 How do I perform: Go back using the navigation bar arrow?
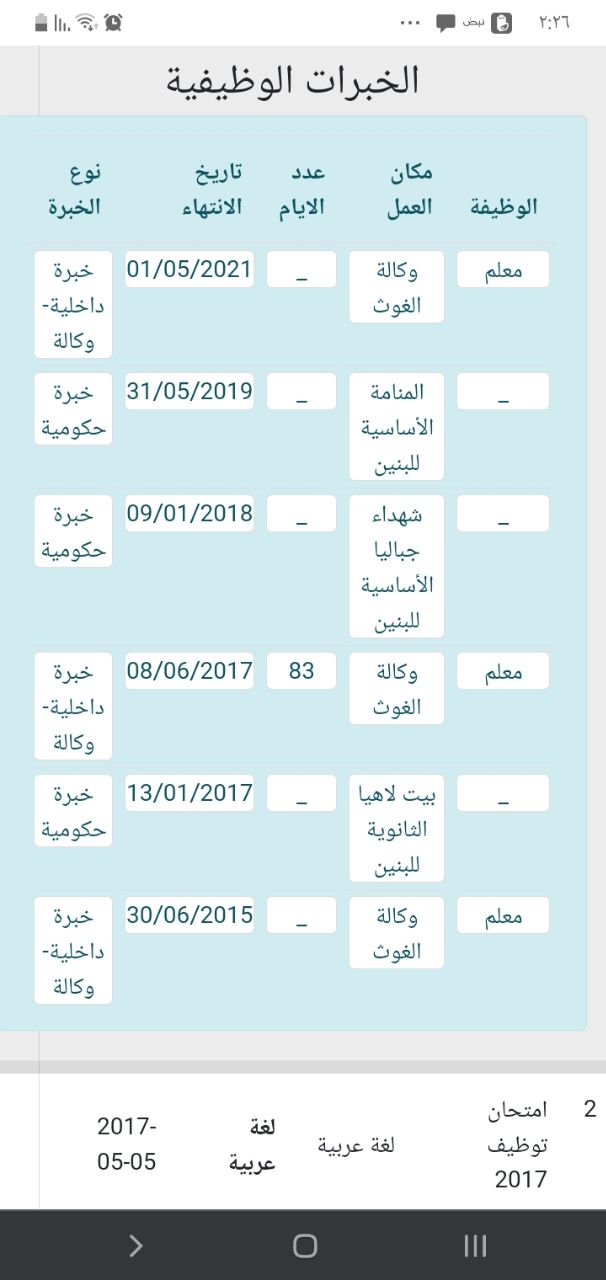(x=136, y=1245)
